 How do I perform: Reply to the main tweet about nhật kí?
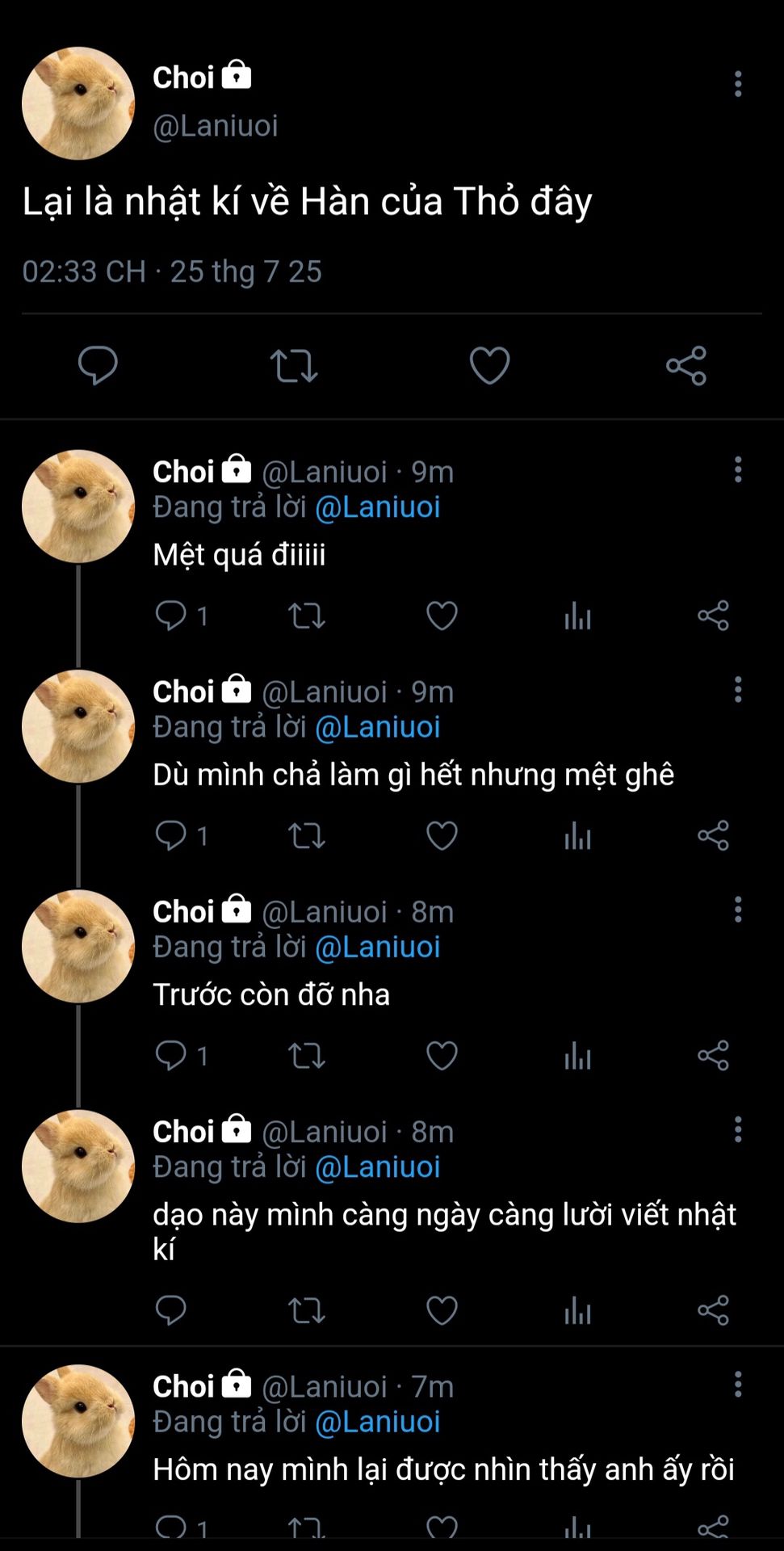(98, 366)
